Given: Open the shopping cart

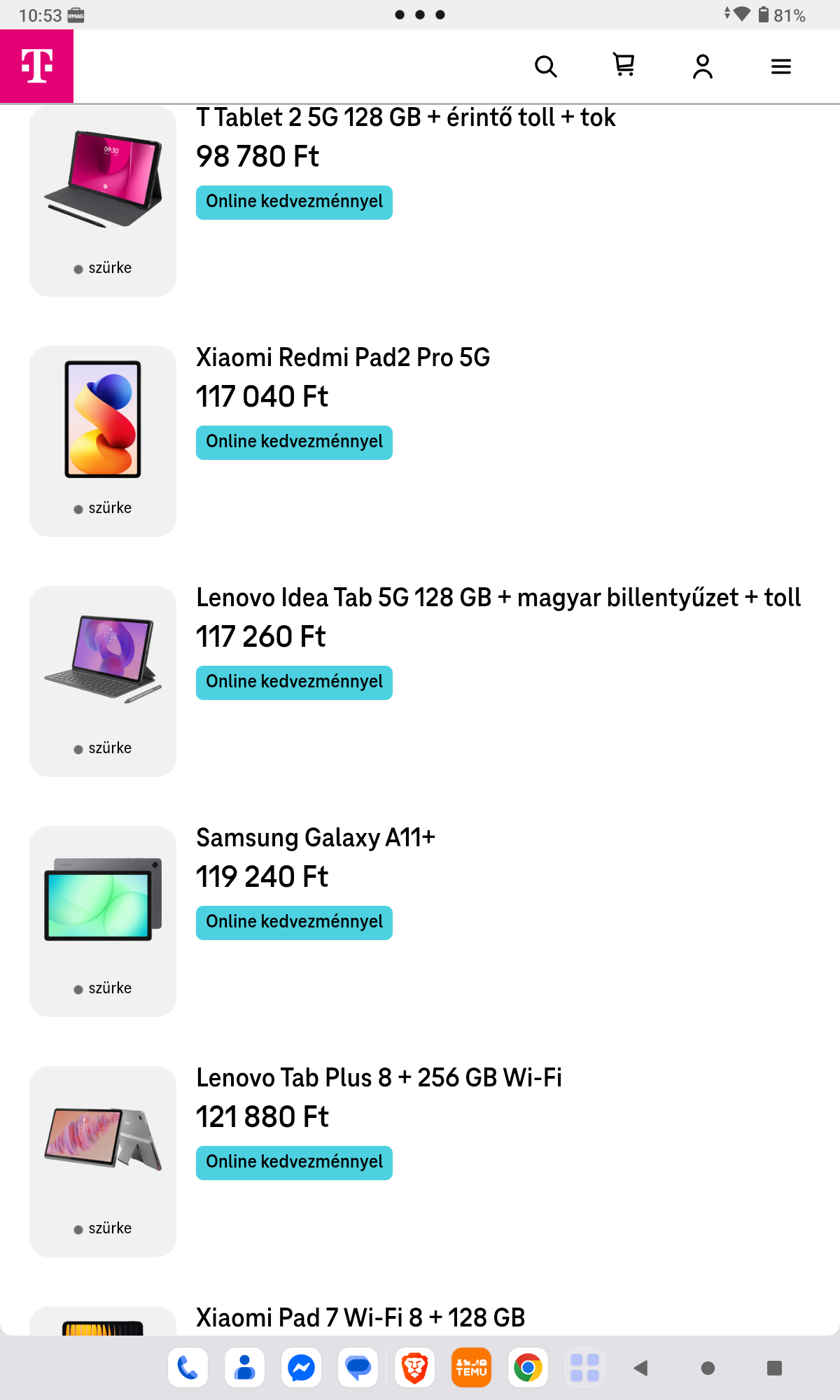Looking at the screenshot, I should [x=624, y=65].
